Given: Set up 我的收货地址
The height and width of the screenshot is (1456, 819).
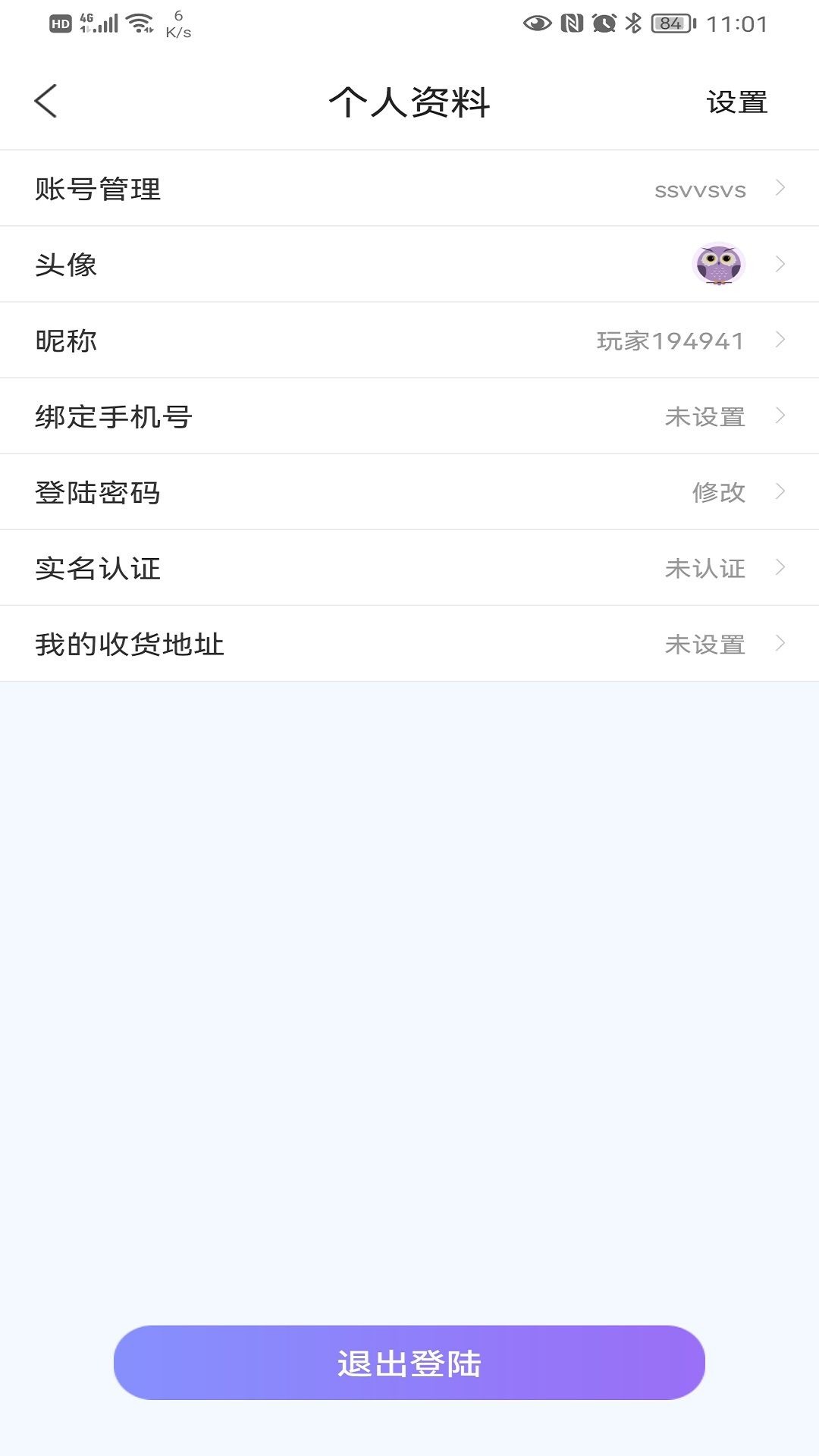Looking at the screenshot, I should (x=409, y=644).
